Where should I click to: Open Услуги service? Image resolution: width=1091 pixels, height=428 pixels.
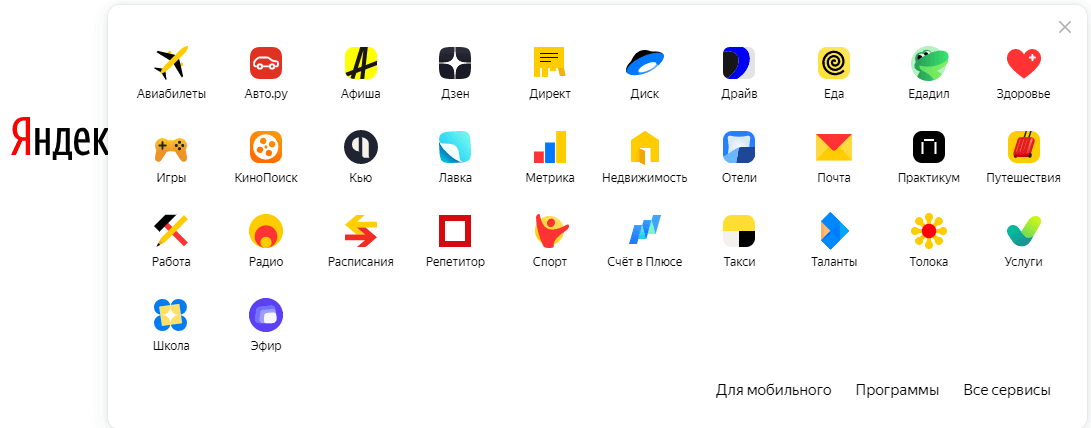point(1023,232)
